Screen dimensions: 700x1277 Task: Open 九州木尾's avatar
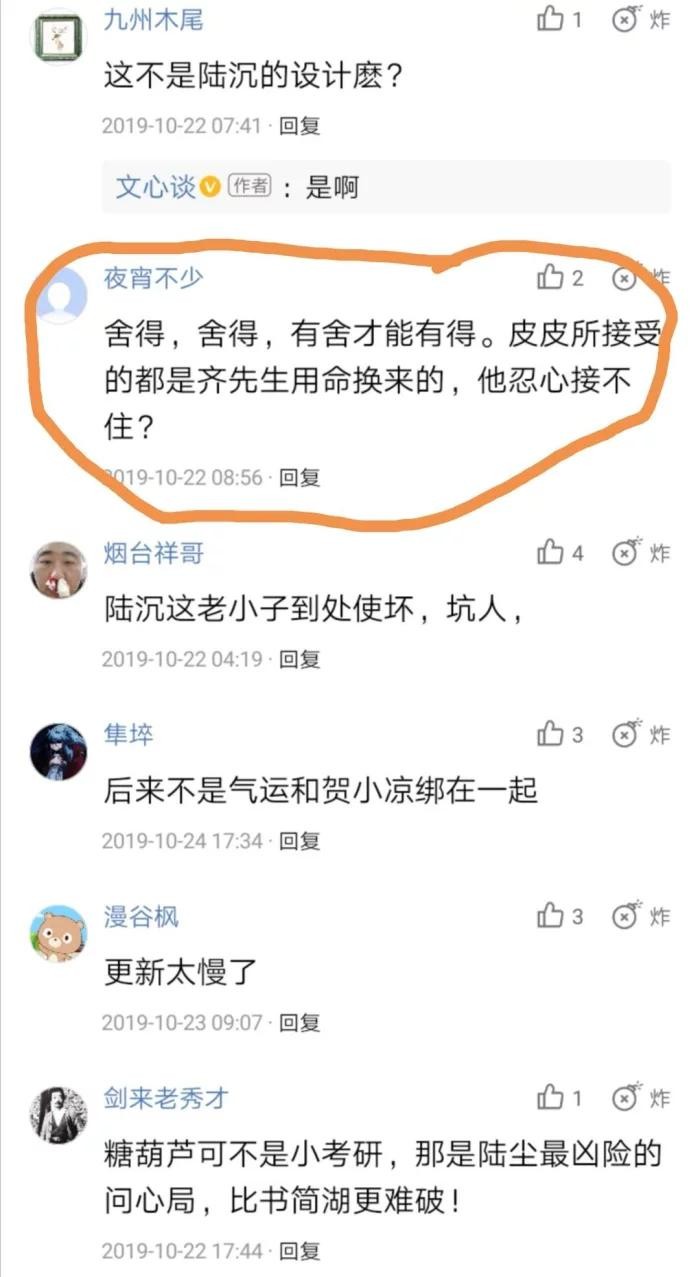coord(58,35)
